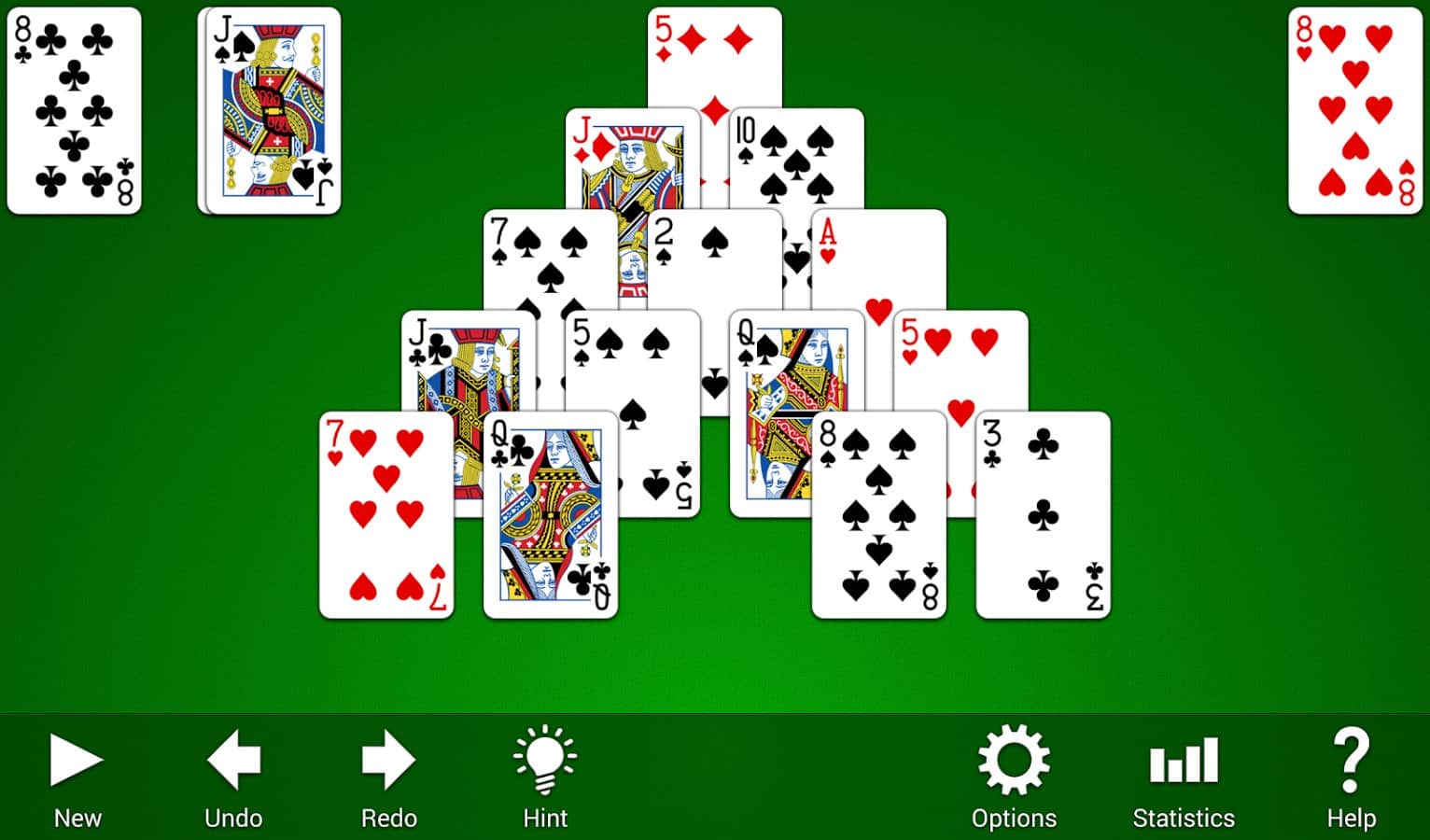Redo the move
This screenshot has width=1430, height=840.
pyautogui.click(x=388, y=779)
